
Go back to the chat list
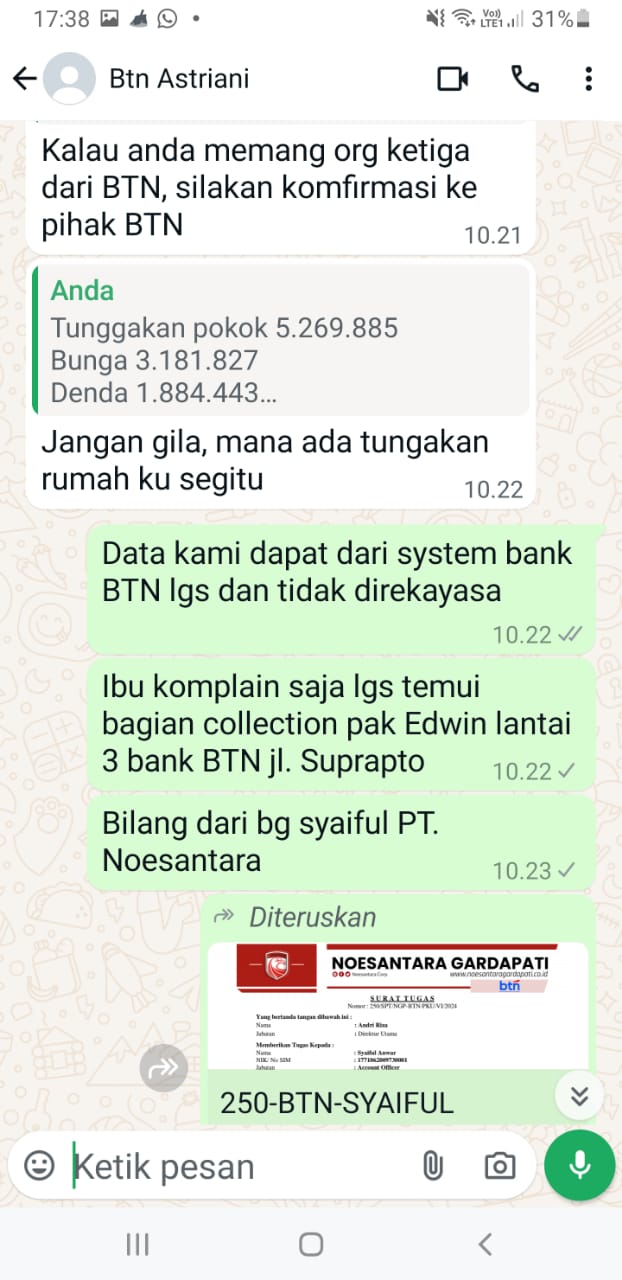point(24,79)
